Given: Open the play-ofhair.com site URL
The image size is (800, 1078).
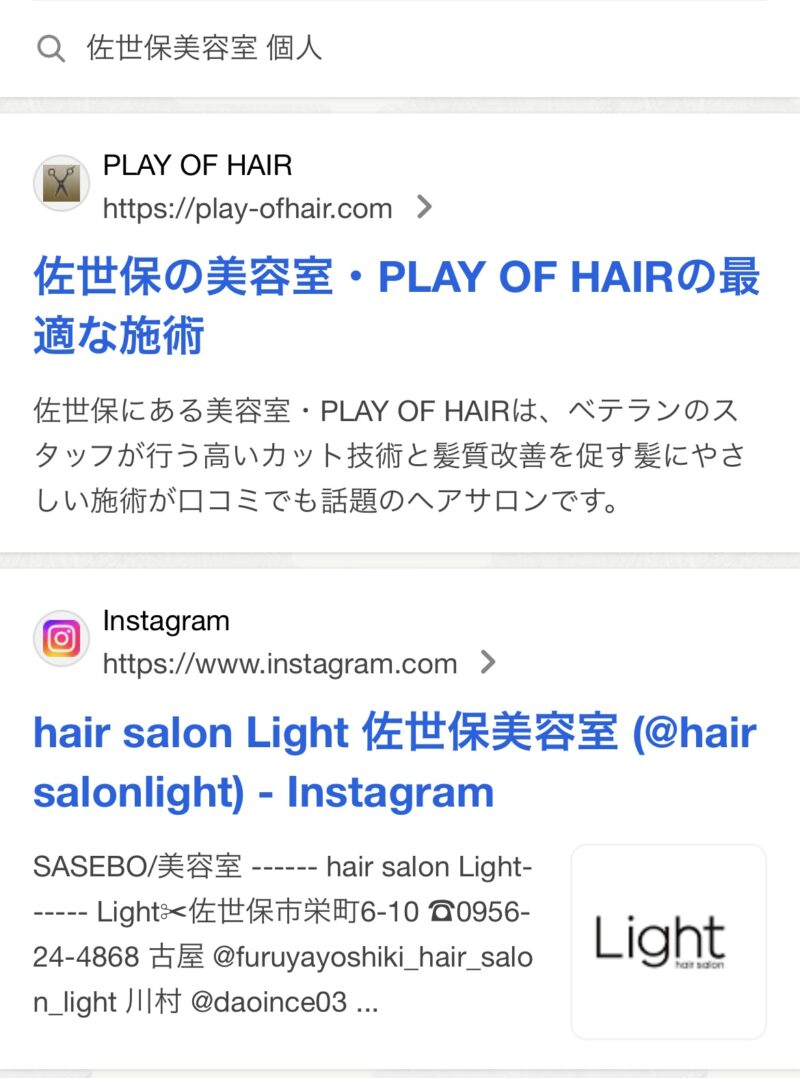Looking at the screenshot, I should (x=248, y=208).
